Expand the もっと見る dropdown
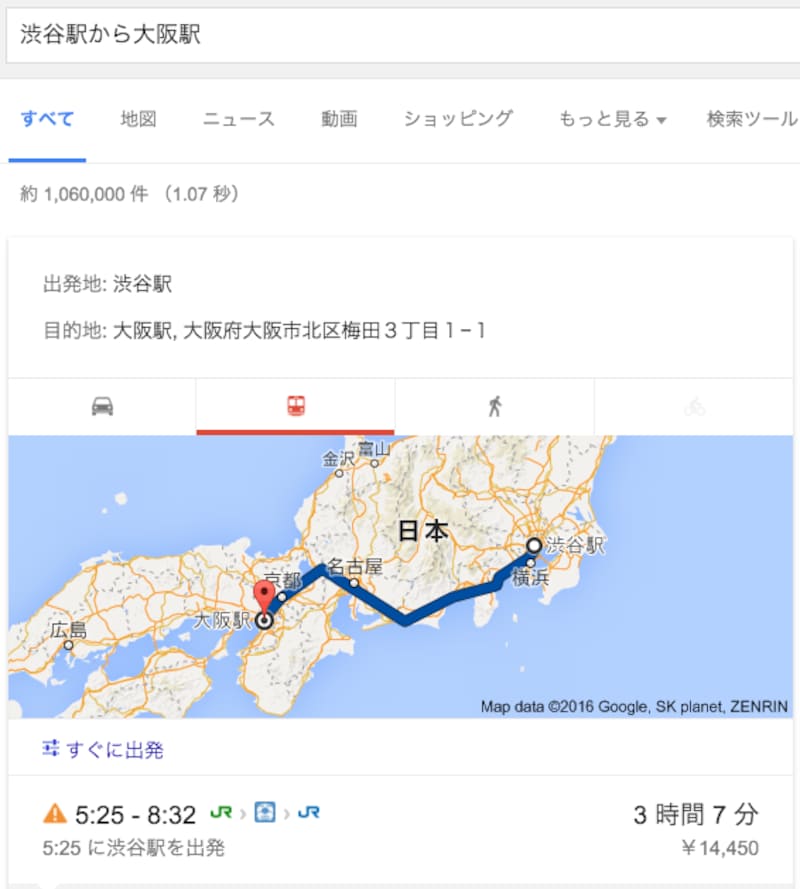The width and height of the screenshot is (800, 889). (612, 119)
